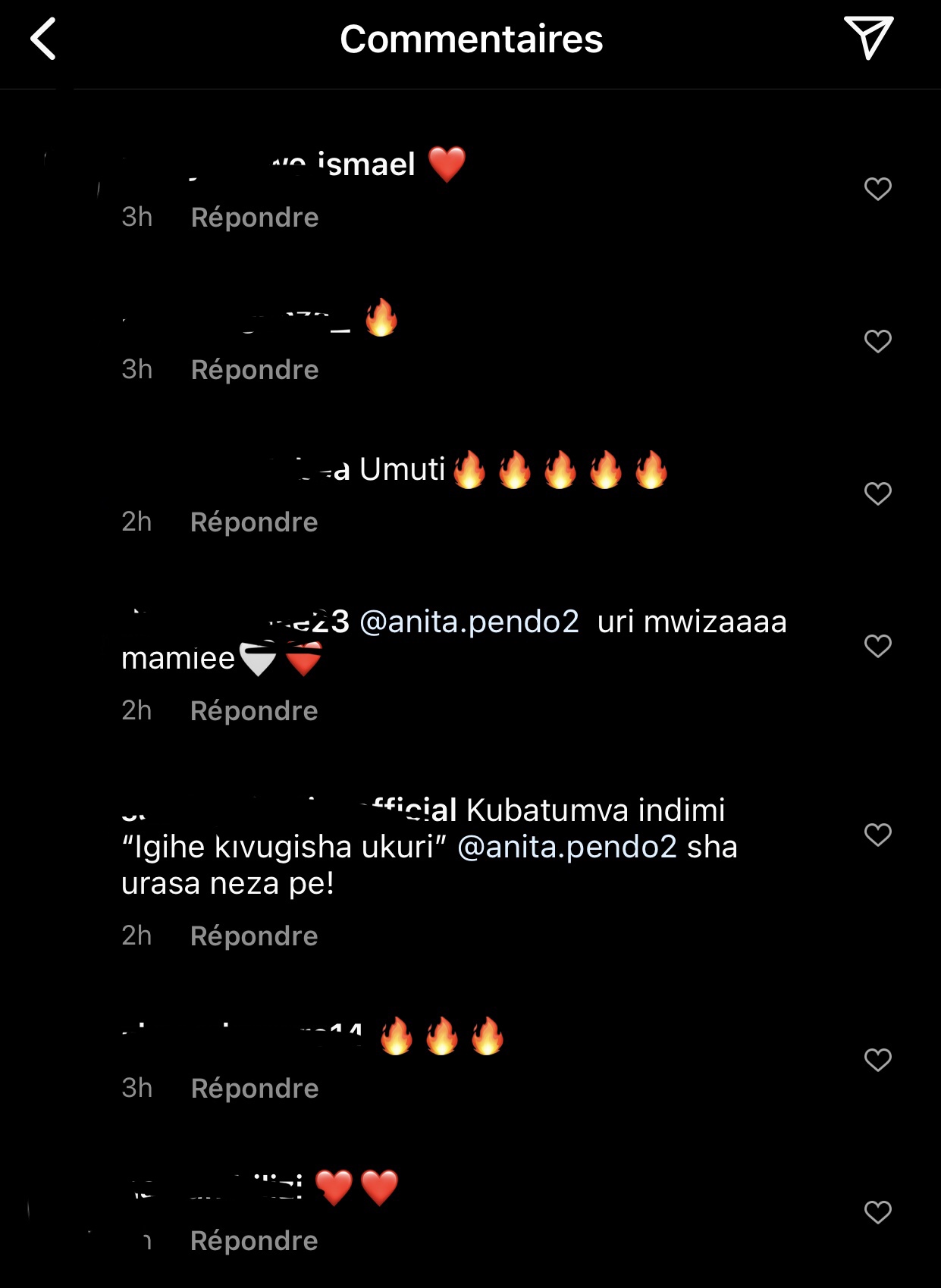Open the share paper-plane icon
This screenshot has height=1288, width=941.
coord(868,38)
